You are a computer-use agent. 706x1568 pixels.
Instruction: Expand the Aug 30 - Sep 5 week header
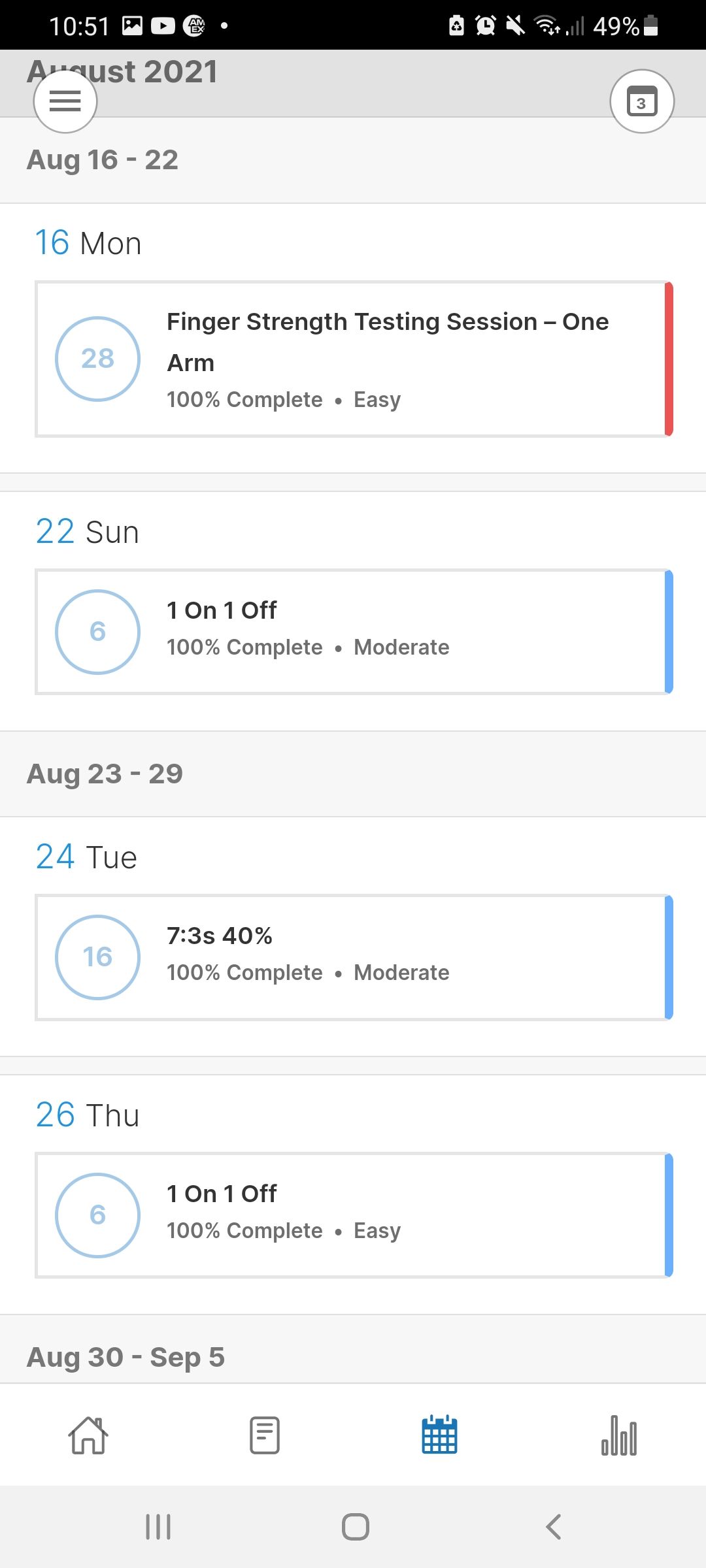[x=126, y=1356]
